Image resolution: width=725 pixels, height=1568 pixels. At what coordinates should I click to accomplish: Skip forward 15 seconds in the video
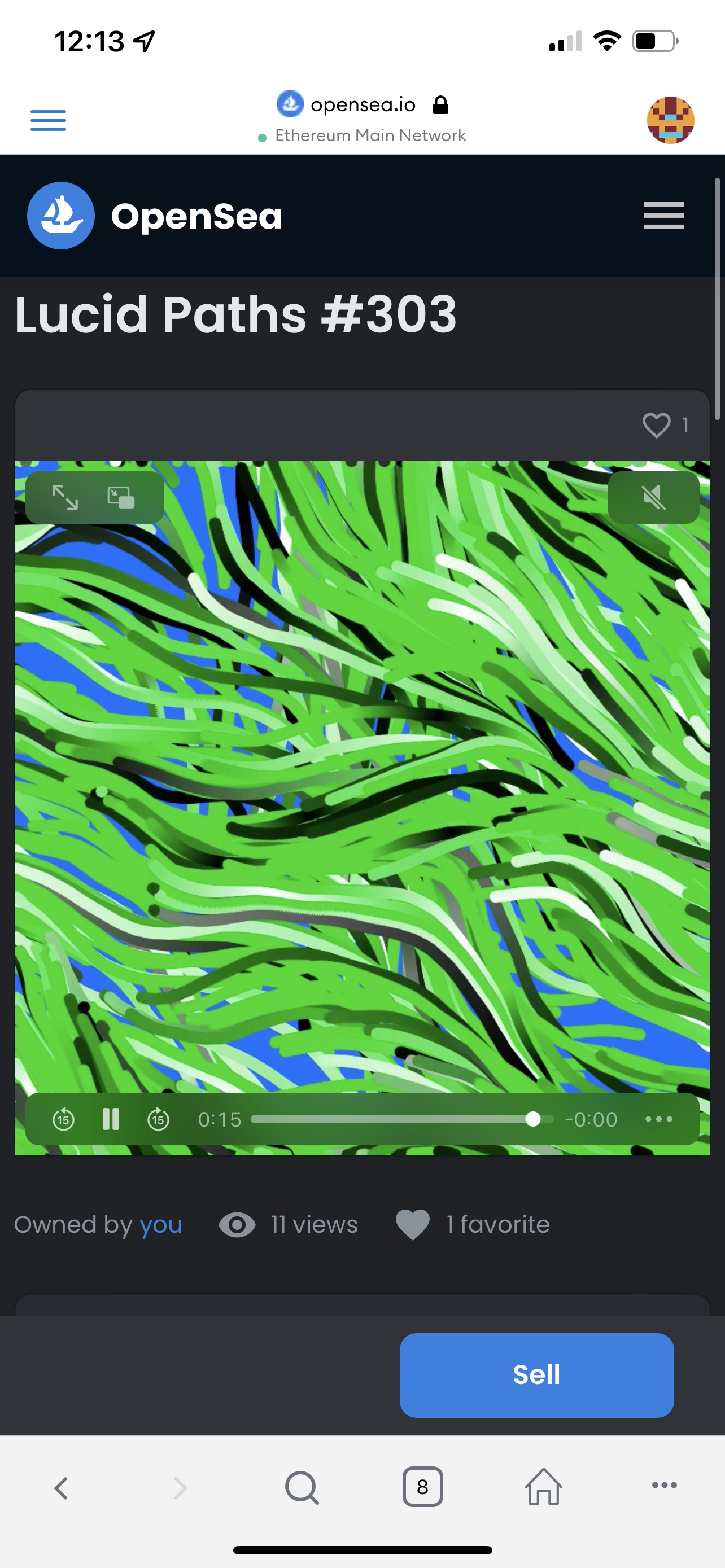(x=158, y=1119)
